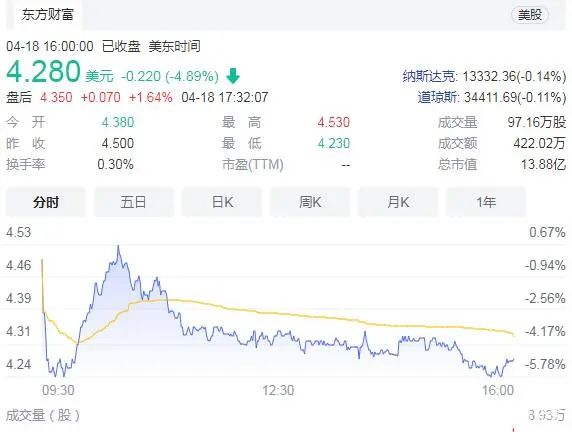572x432 pixels.
Task: Tap the 东方财富 tab at top
Action: pos(48,15)
